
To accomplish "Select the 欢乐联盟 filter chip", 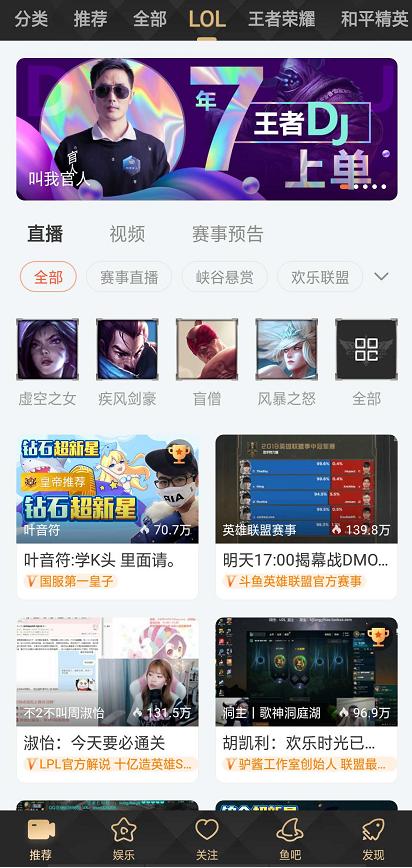I will [320, 277].
